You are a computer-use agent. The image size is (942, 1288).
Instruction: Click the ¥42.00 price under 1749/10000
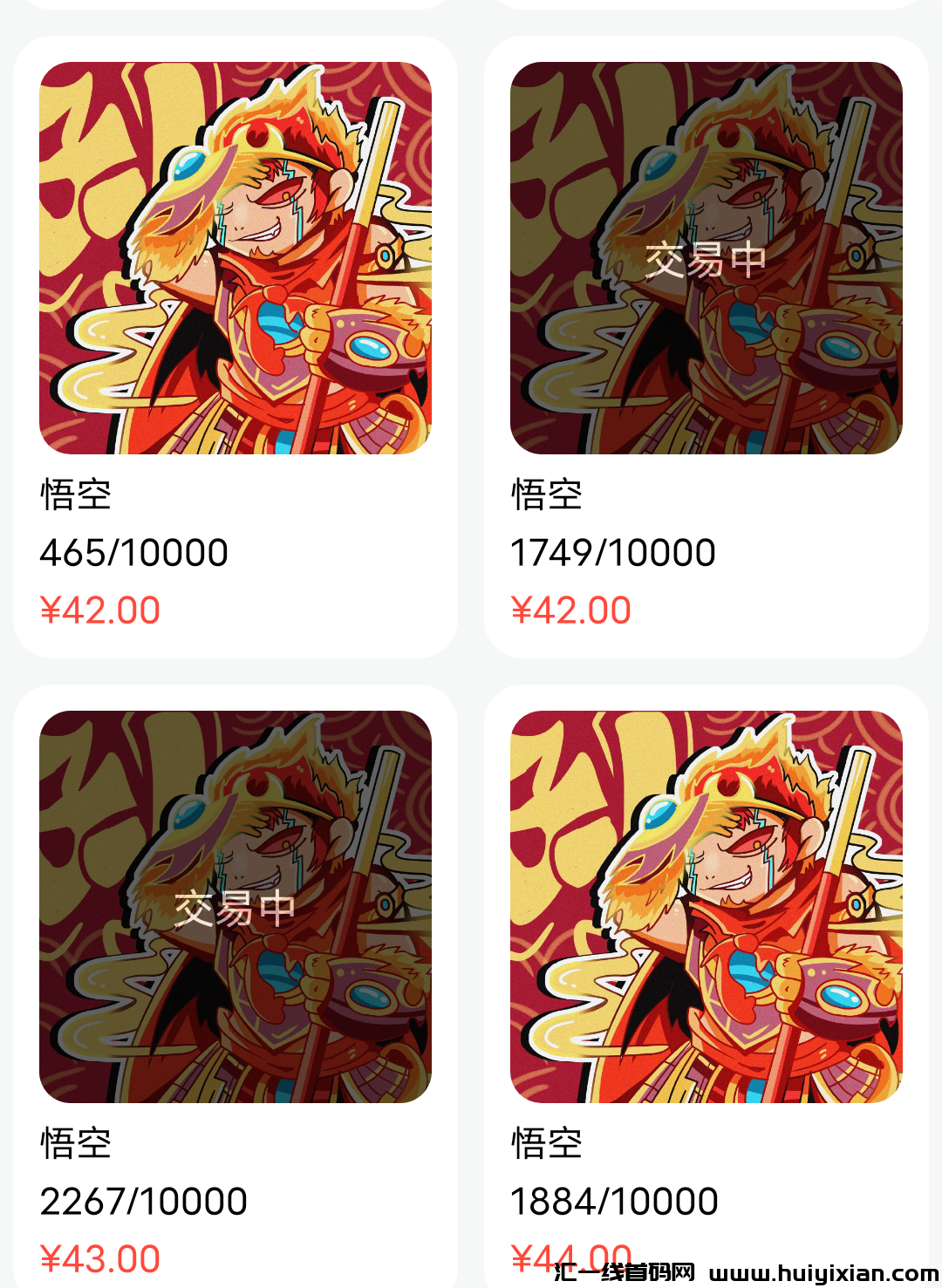pyautogui.click(x=571, y=610)
